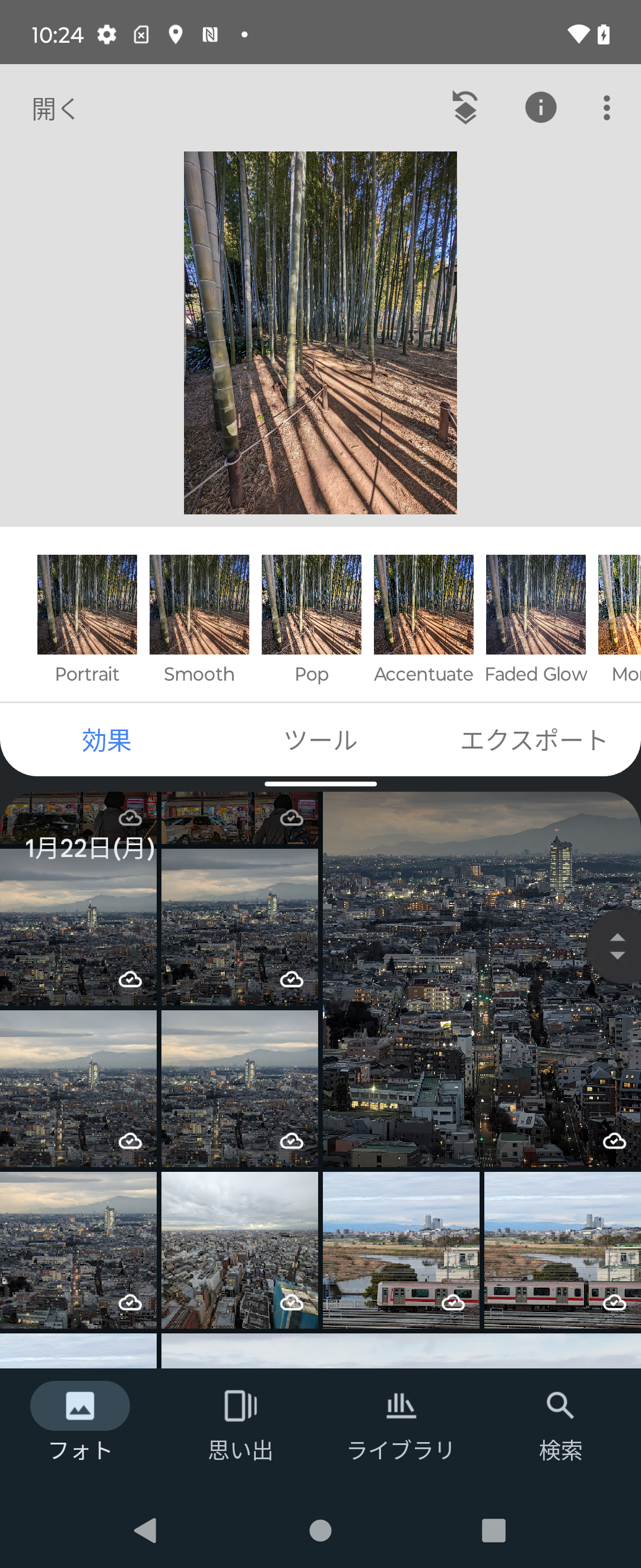This screenshot has height=1568, width=641.
Task: Tap the 開く open button
Action: click(x=53, y=109)
